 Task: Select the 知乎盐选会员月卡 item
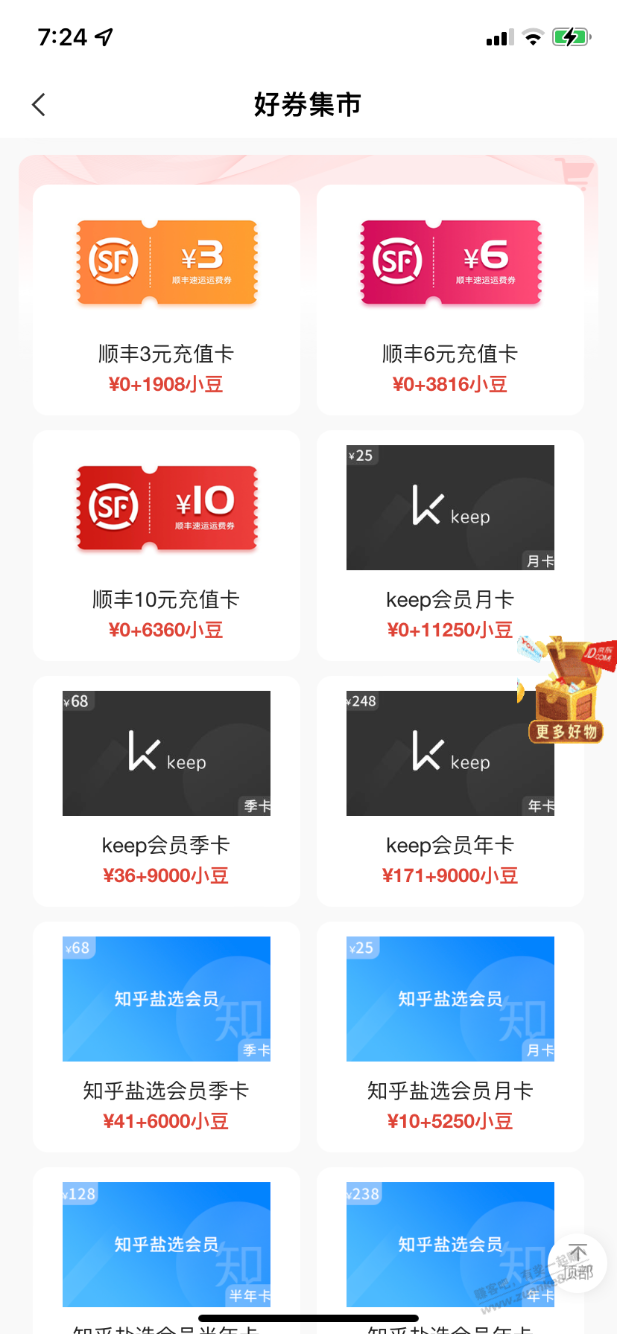[450, 1035]
